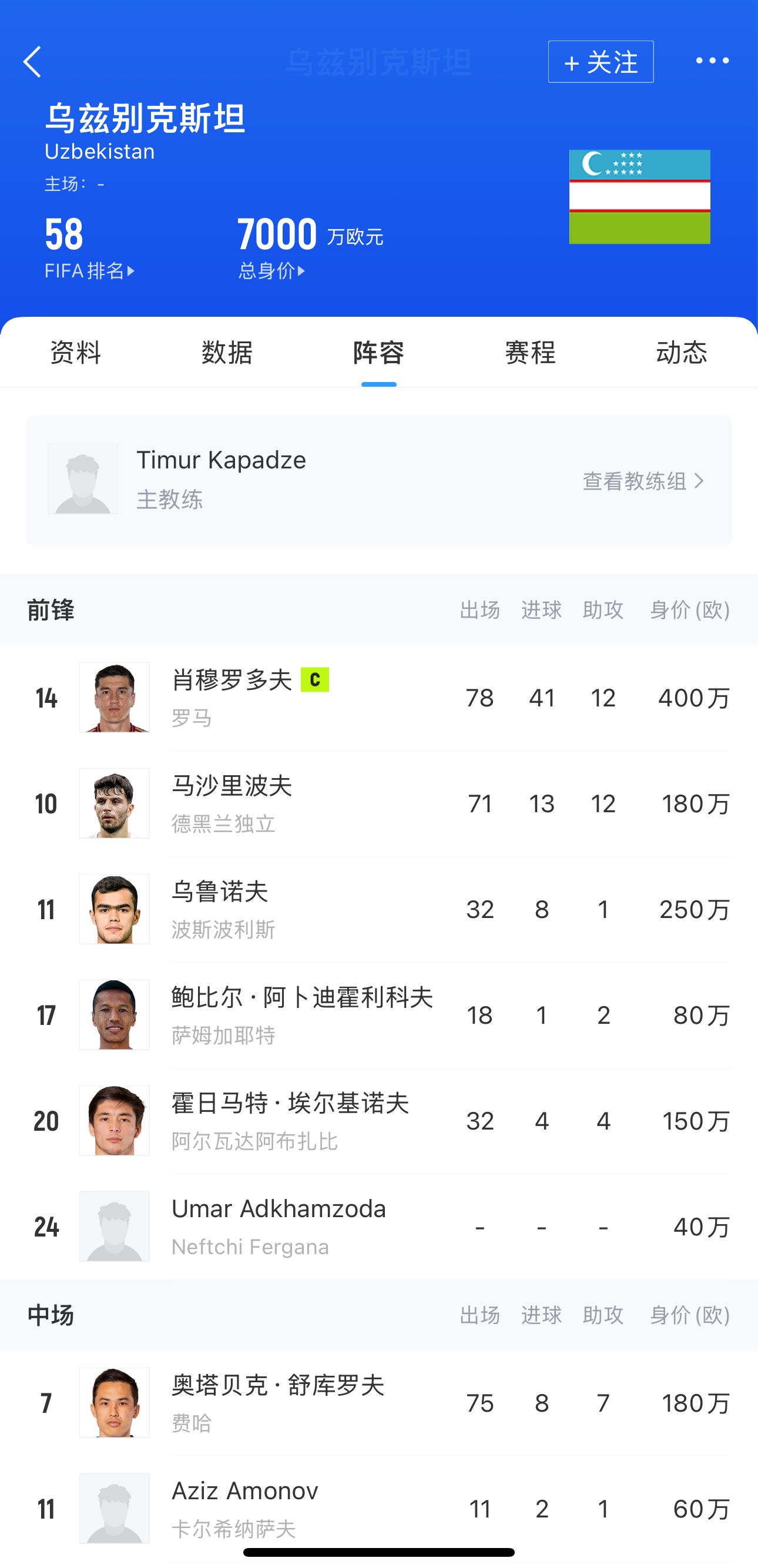View Aziz Amonov's player page
758x1568 pixels.
click(378, 1508)
